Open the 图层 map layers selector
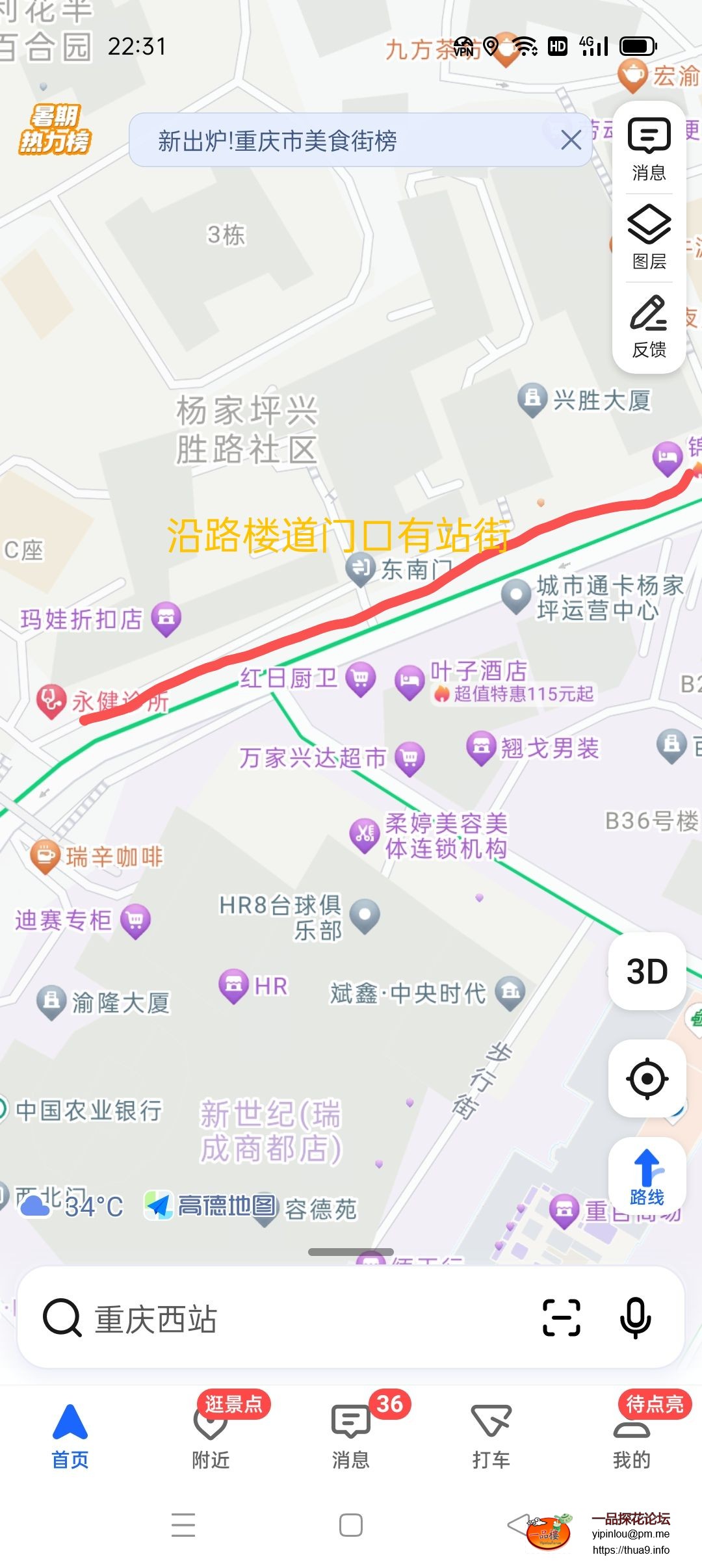The image size is (702, 1568). coord(648,237)
